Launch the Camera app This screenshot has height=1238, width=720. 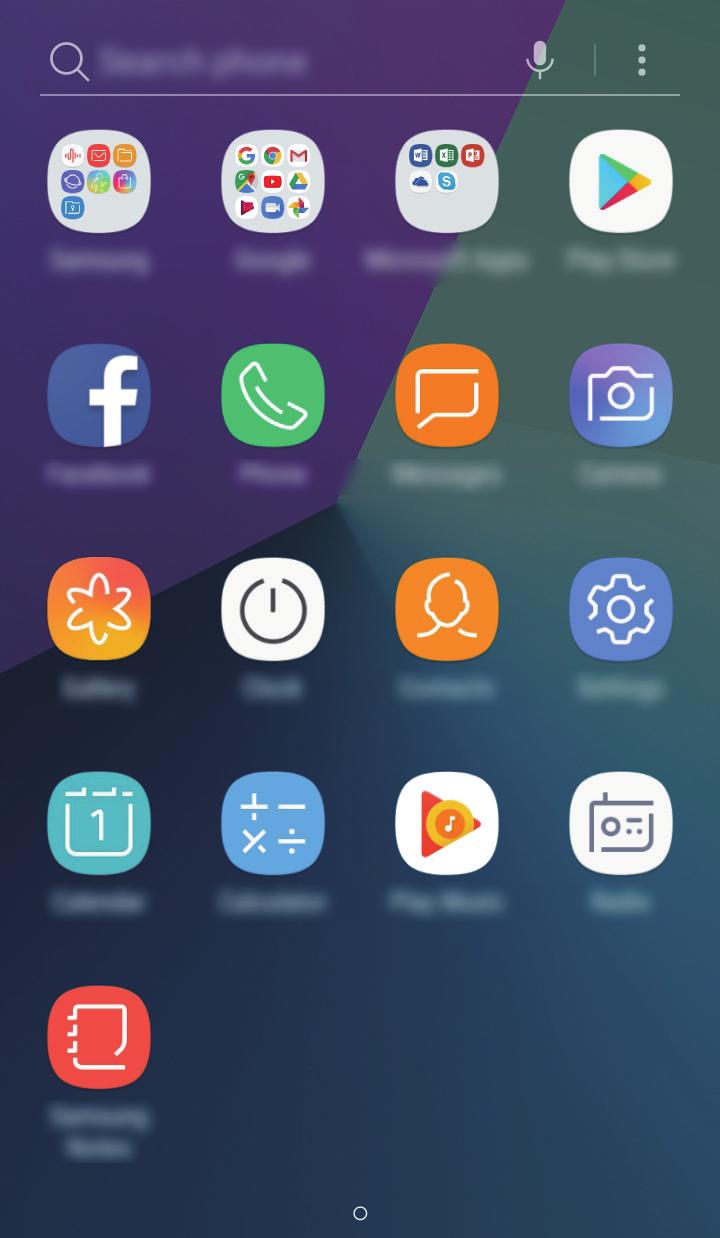[621, 396]
